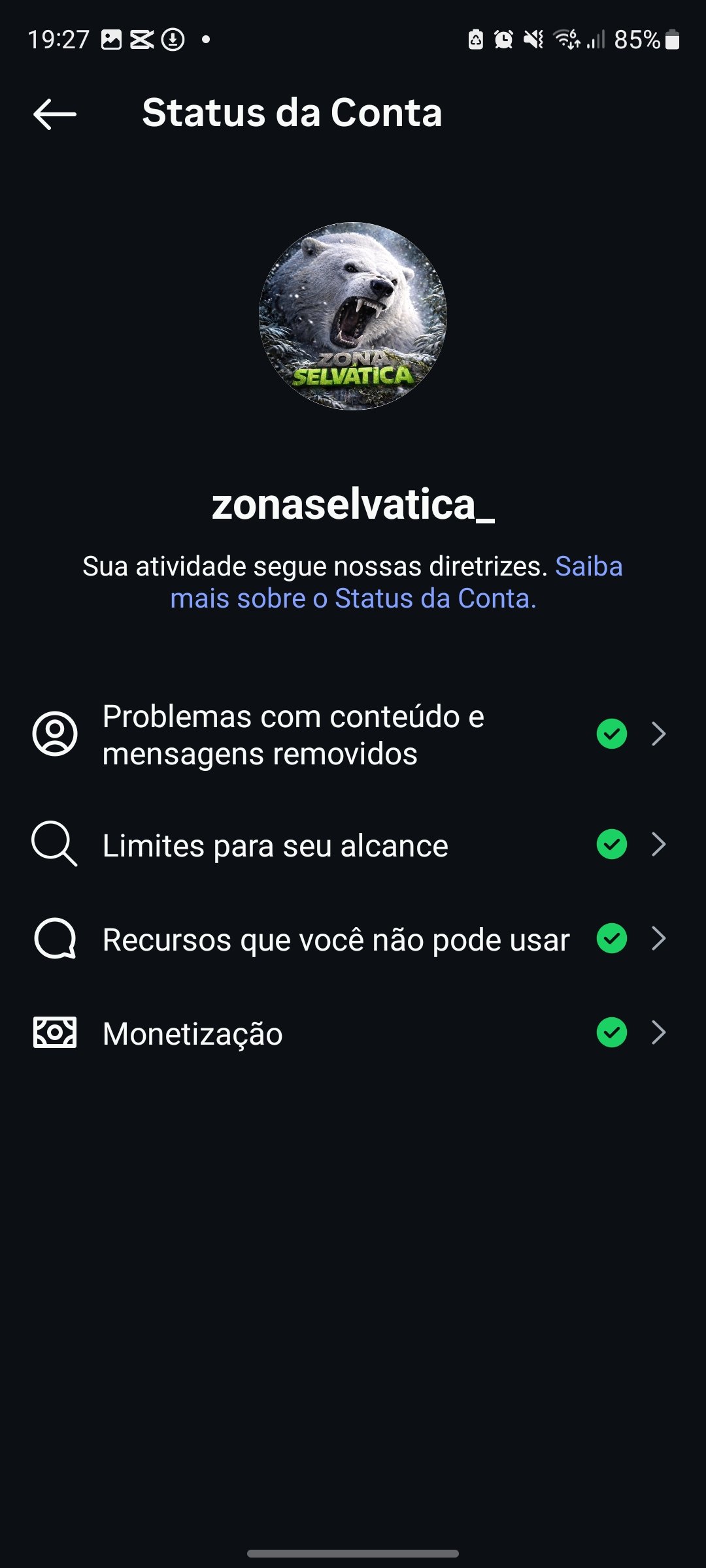View Limites para seu alcance
The height and width of the screenshot is (1568, 706).
(x=352, y=845)
